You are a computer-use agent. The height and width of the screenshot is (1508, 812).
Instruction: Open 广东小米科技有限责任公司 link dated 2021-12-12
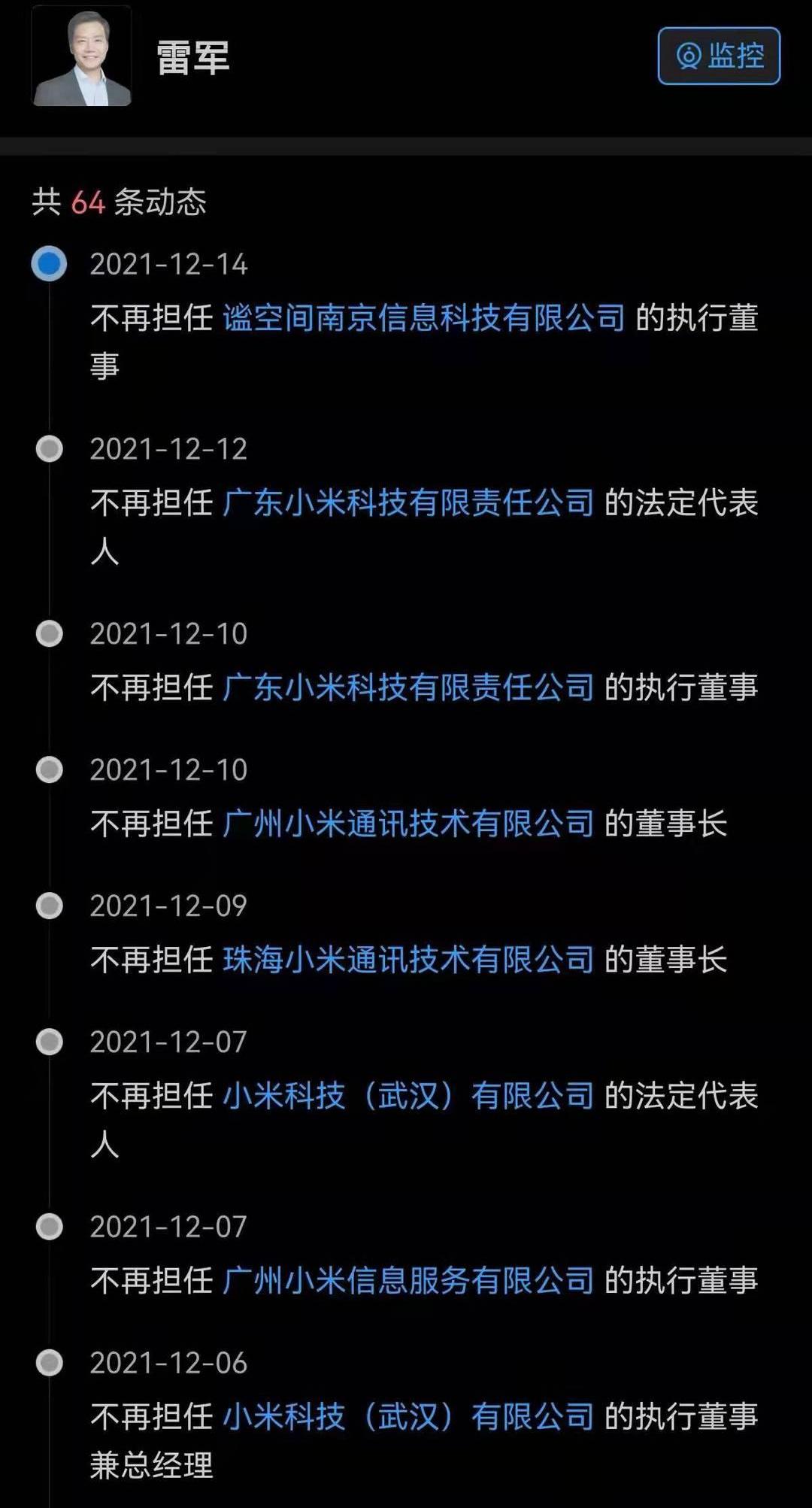coord(408,503)
